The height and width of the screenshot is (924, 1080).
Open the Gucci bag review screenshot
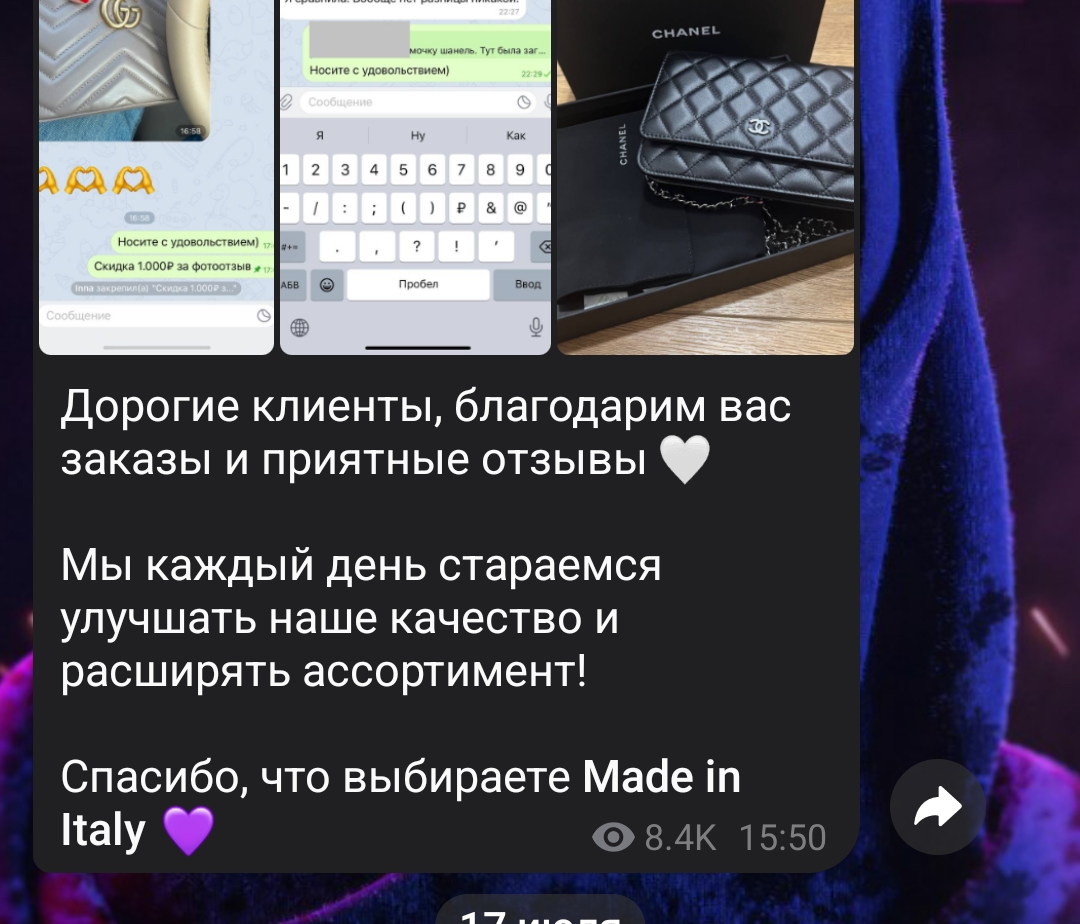point(155,180)
